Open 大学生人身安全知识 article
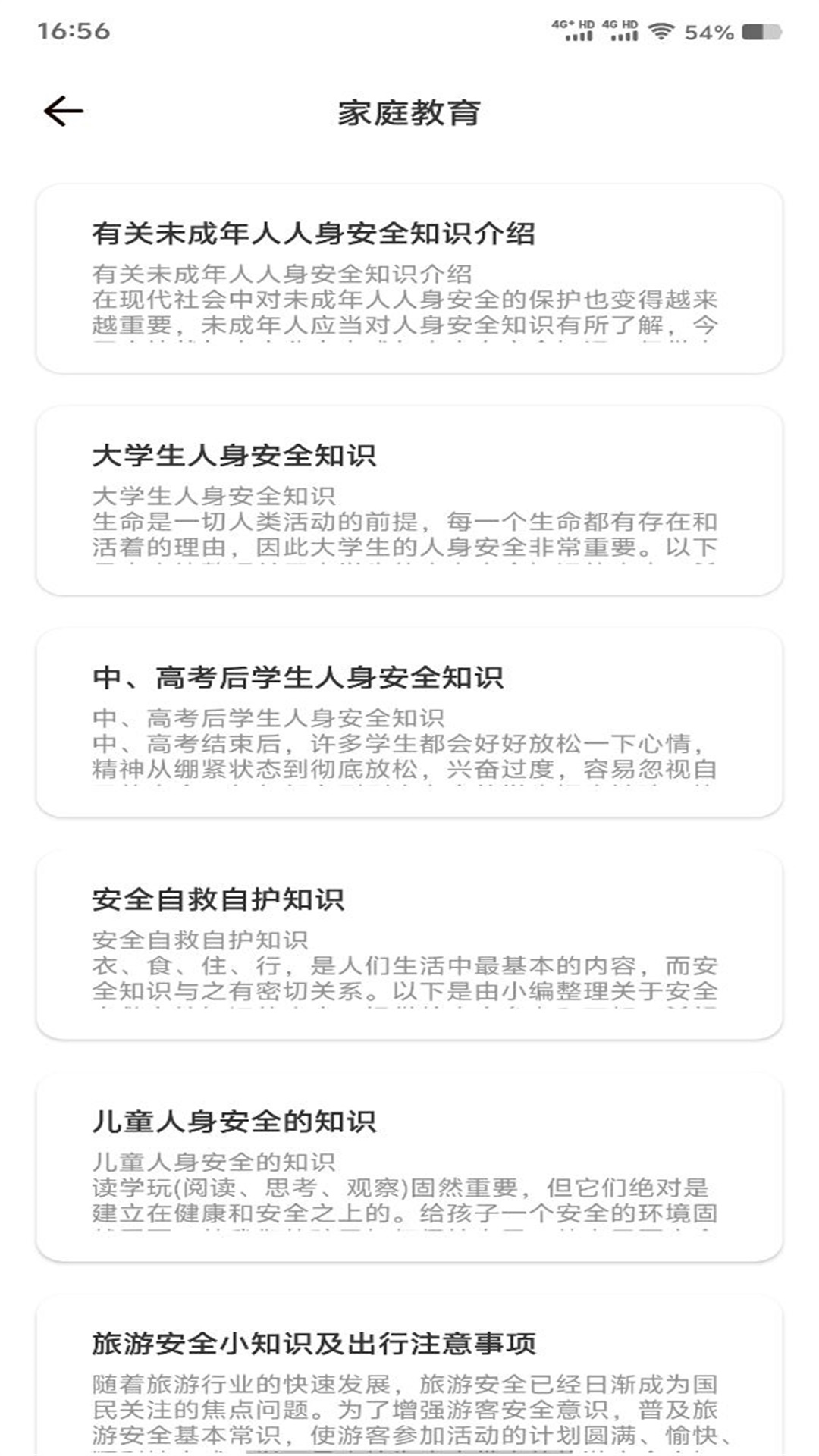Viewport: 819px width, 1456px height. click(409, 500)
